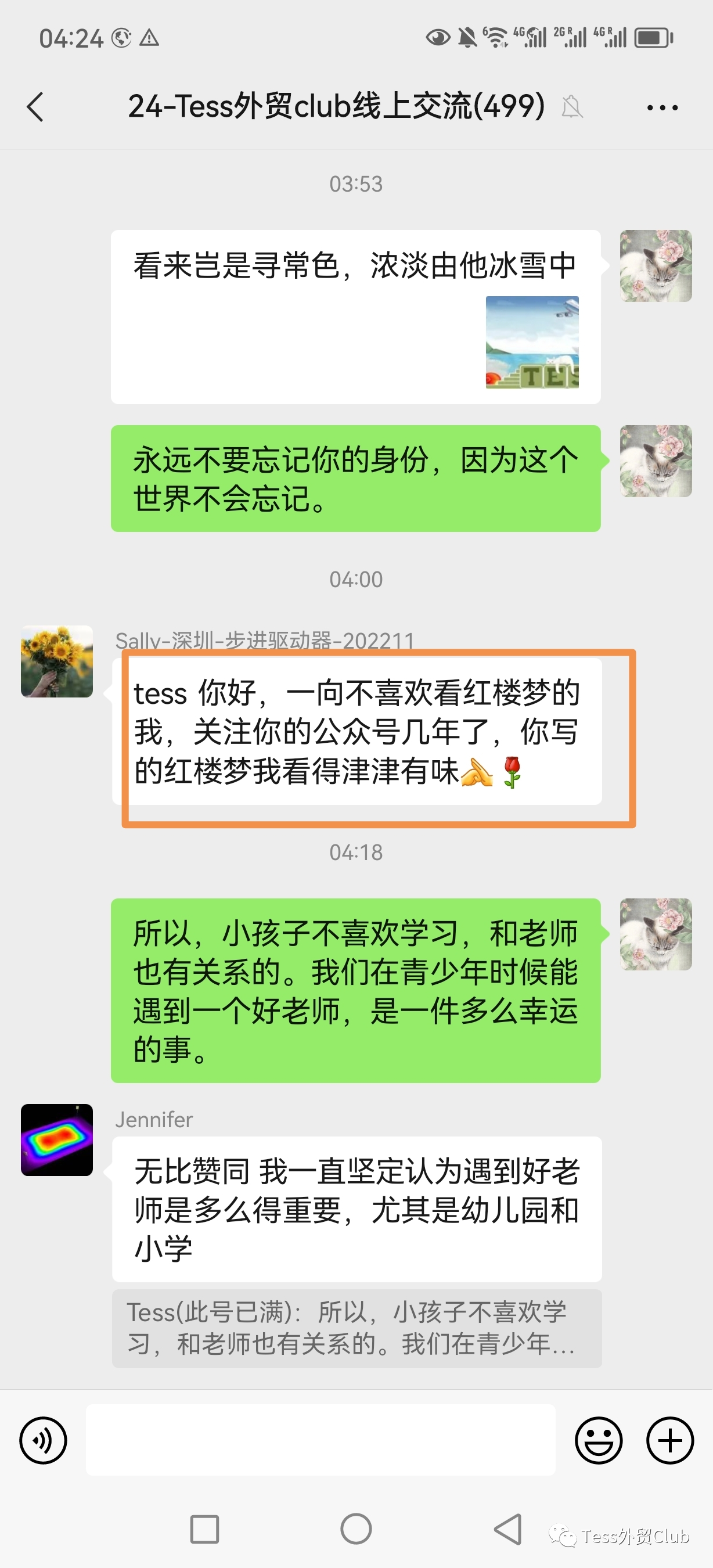Switch to voice message input
The height and width of the screenshot is (1568, 713).
tap(43, 1440)
